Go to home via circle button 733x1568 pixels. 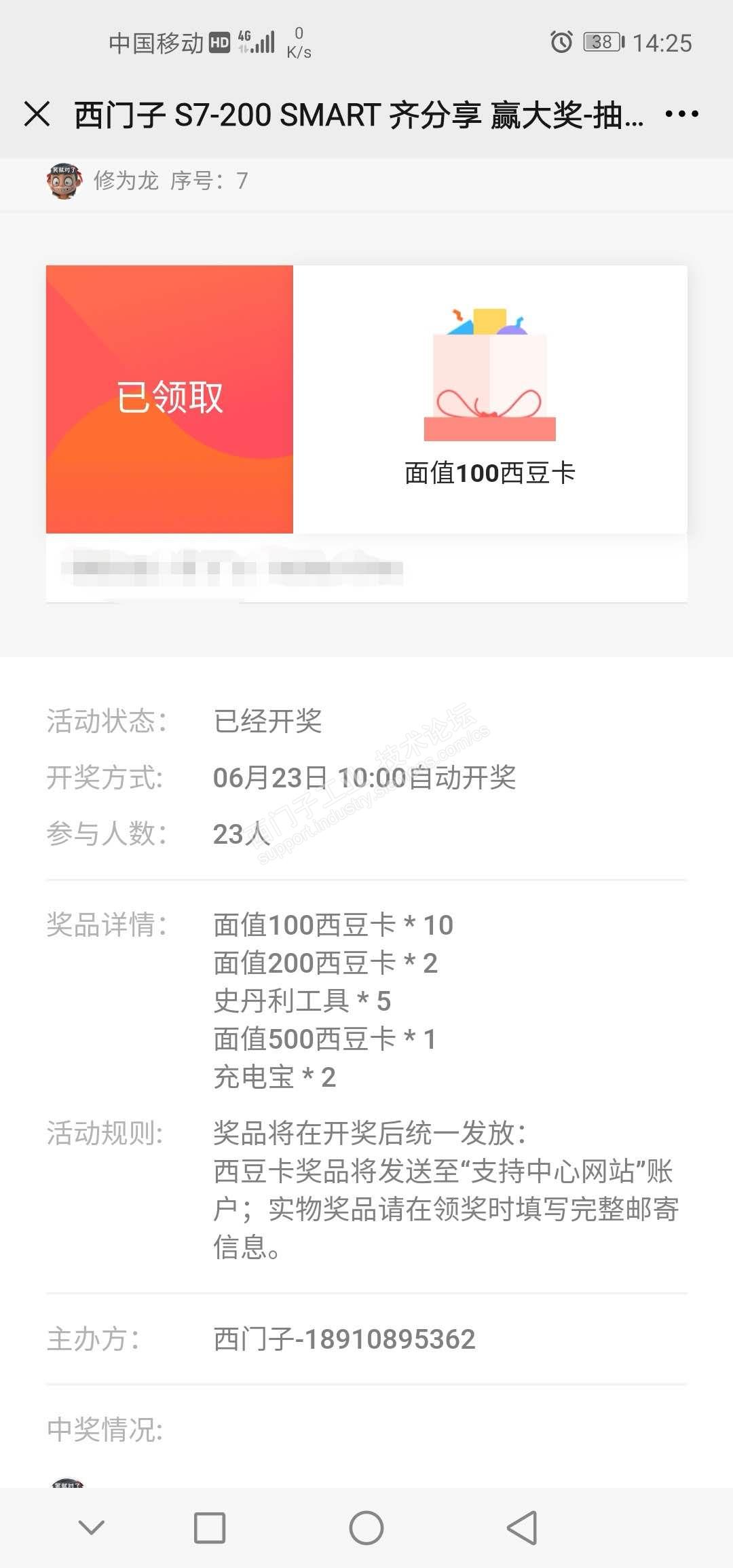click(366, 1527)
